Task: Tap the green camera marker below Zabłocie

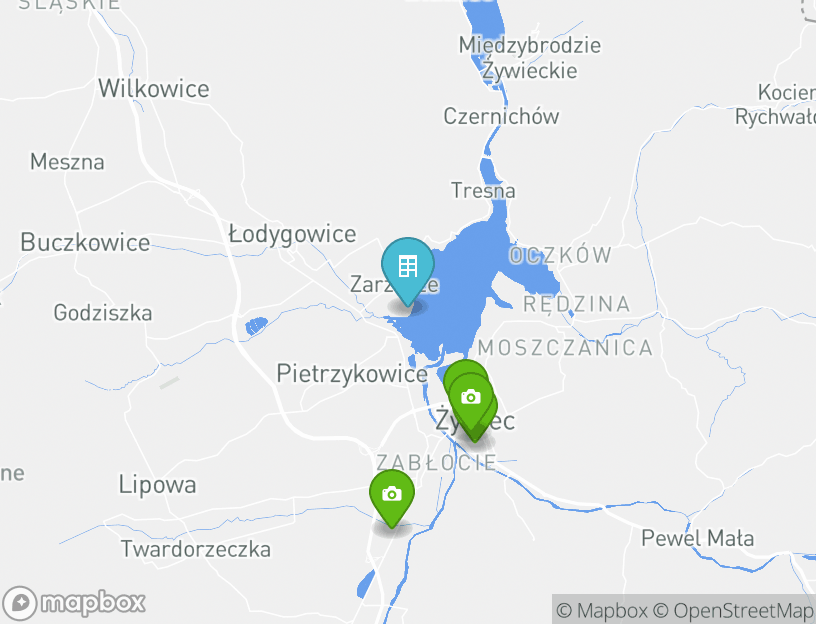Action: point(392,495)
